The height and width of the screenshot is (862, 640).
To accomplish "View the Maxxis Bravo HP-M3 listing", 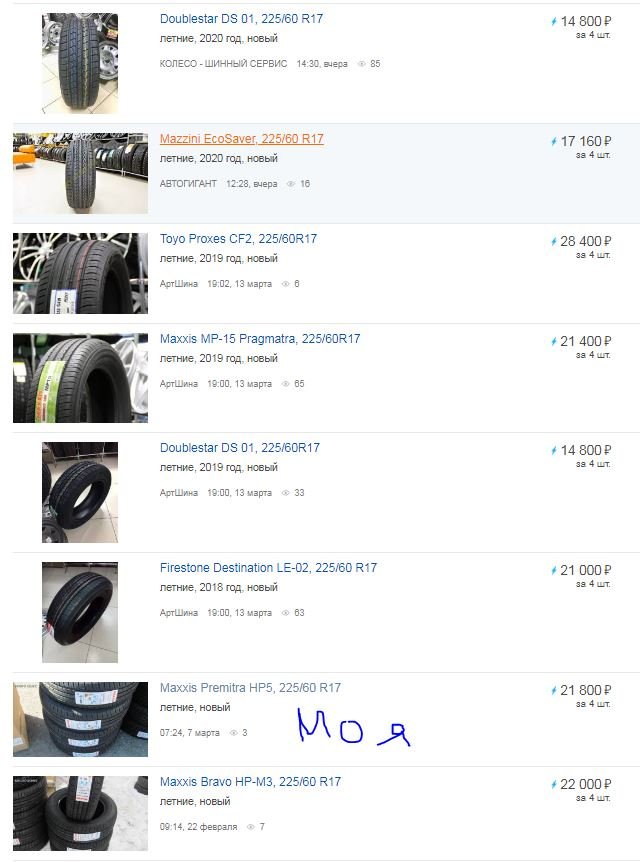I will tap(250, 782).
